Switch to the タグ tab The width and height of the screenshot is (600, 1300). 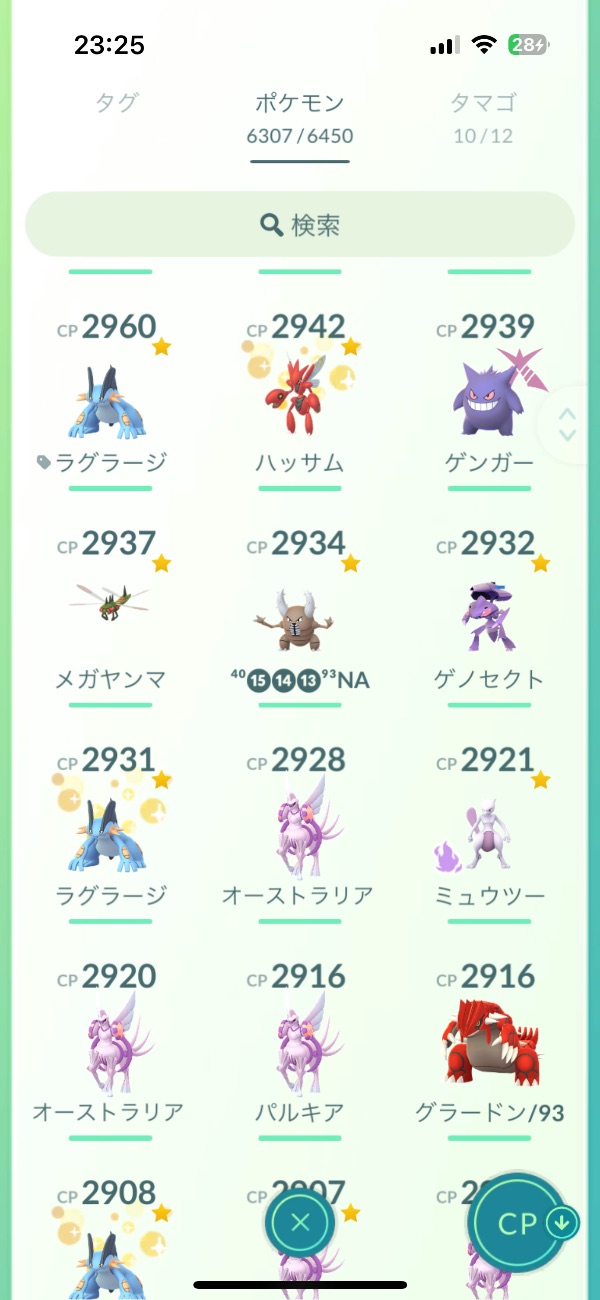117,102
